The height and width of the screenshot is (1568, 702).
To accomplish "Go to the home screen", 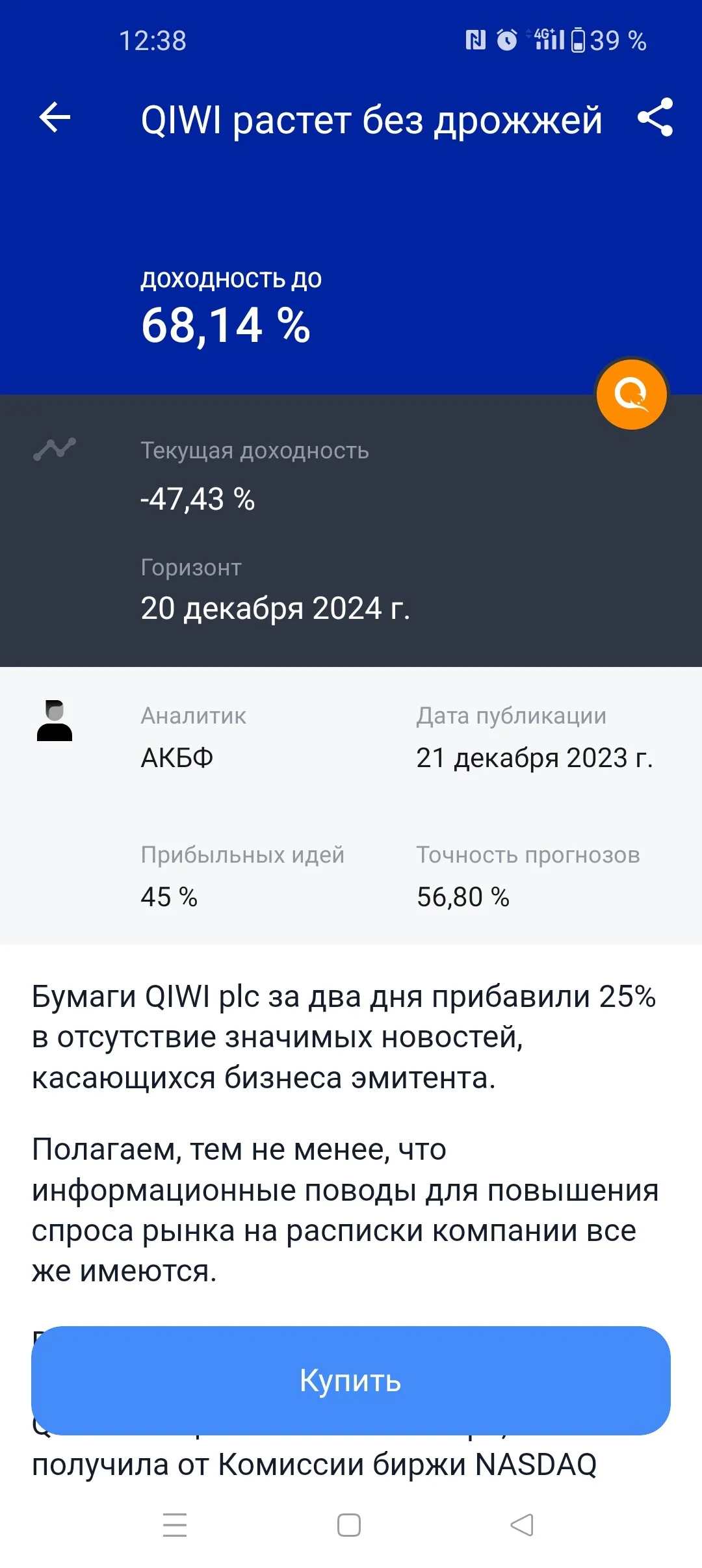I will click(349, 1525).
